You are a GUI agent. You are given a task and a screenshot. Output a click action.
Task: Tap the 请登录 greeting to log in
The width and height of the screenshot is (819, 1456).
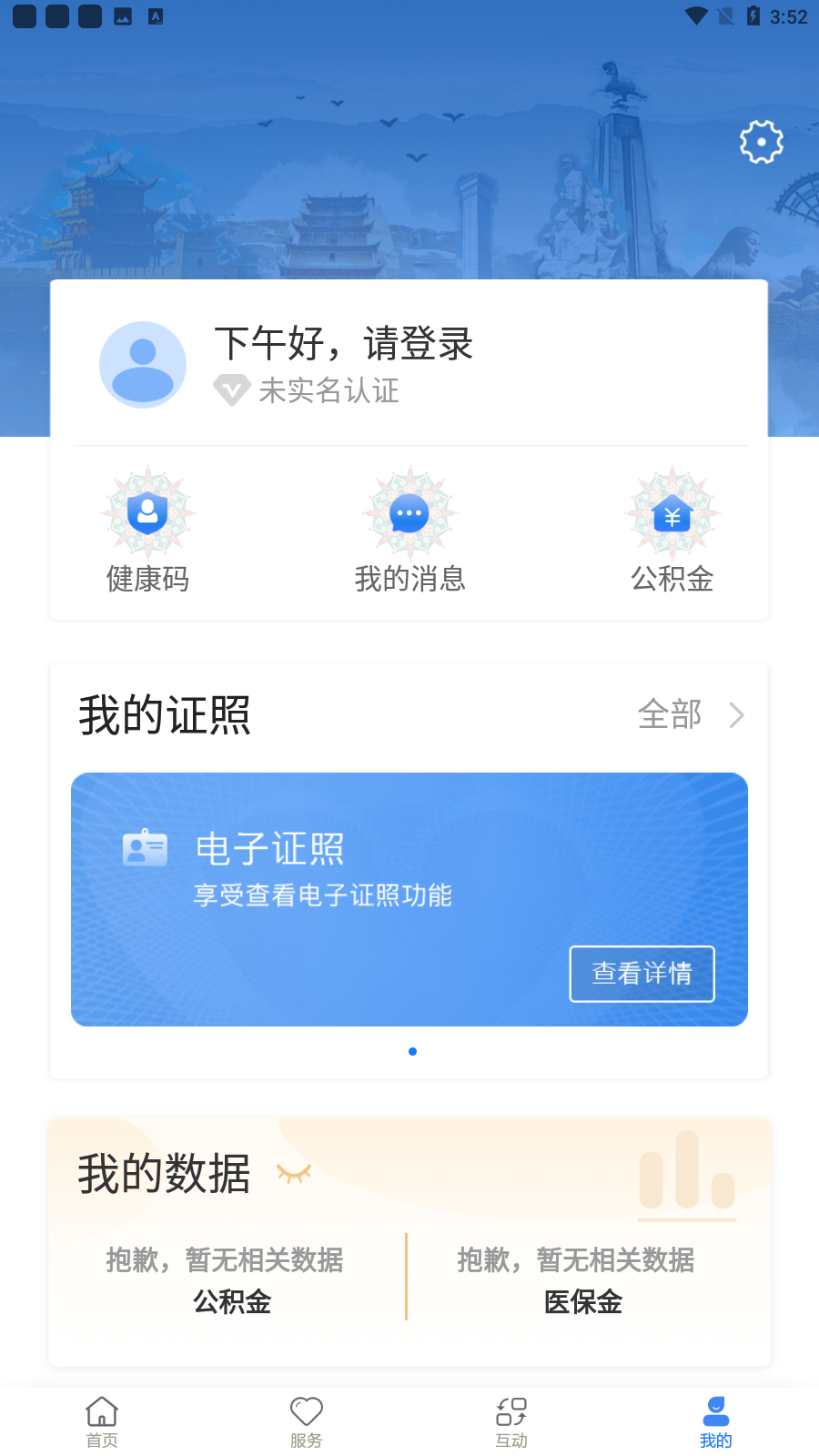pos(344,343)
